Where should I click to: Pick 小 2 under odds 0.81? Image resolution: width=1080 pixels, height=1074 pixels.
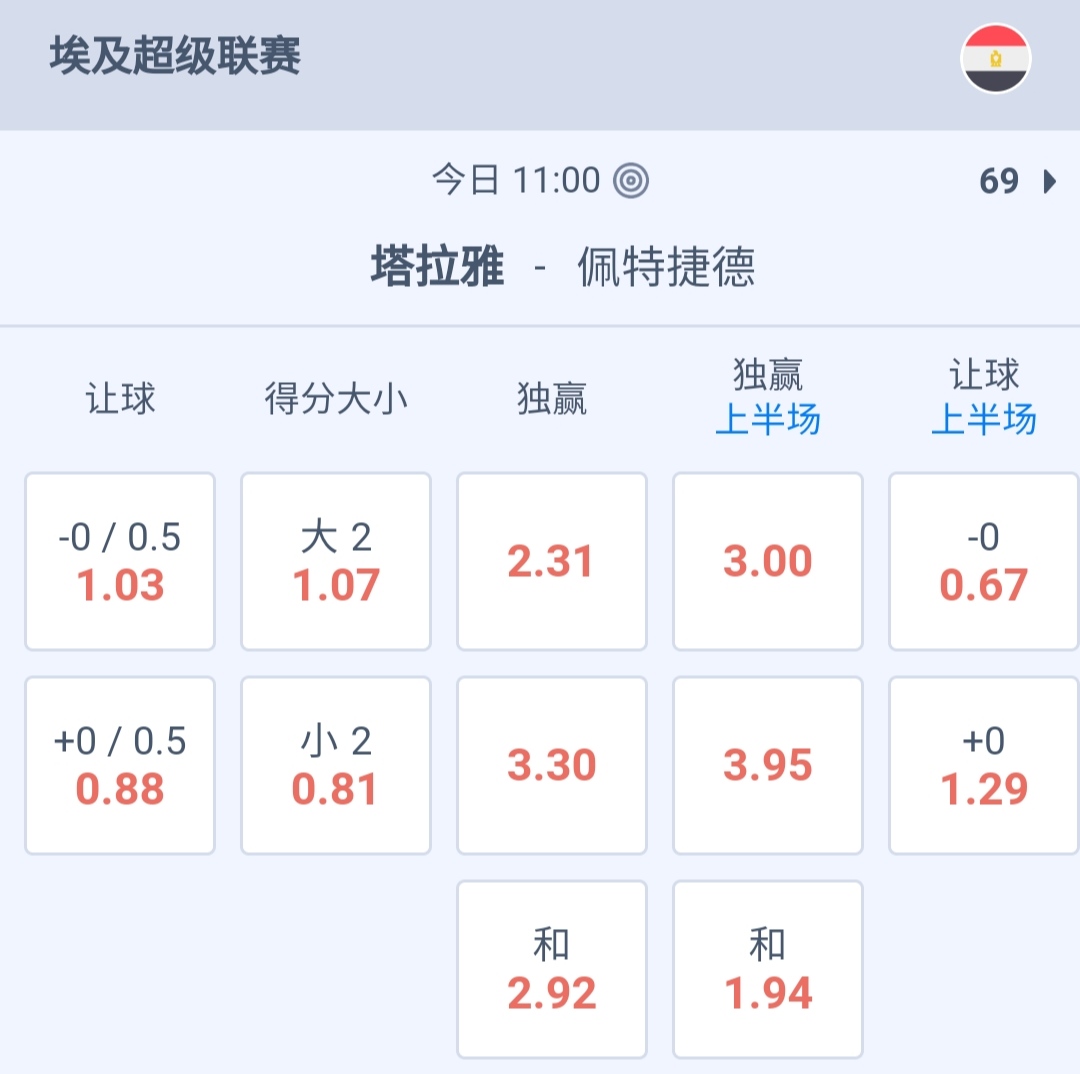[336, 766]
